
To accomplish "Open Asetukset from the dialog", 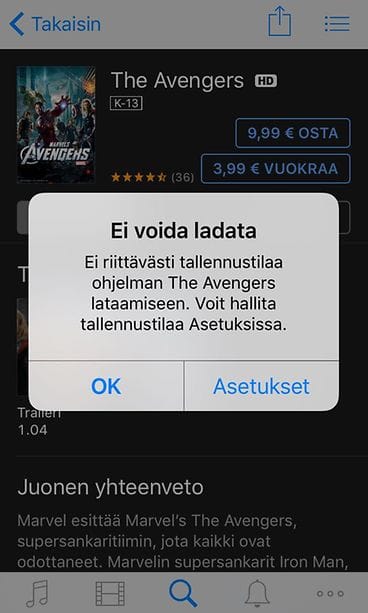I will point(261,386).
